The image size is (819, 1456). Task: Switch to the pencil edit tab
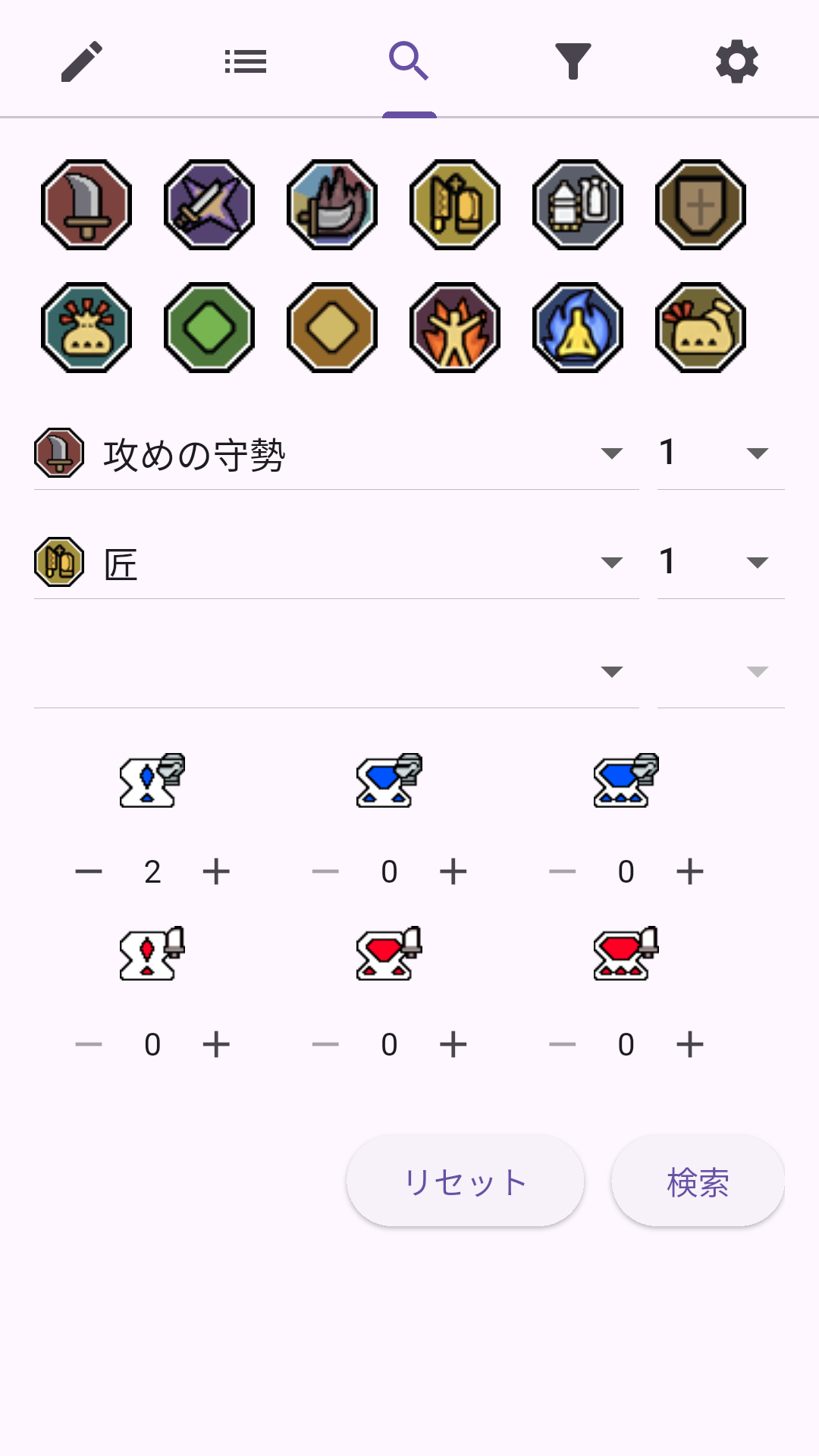[x=83, y=60]
